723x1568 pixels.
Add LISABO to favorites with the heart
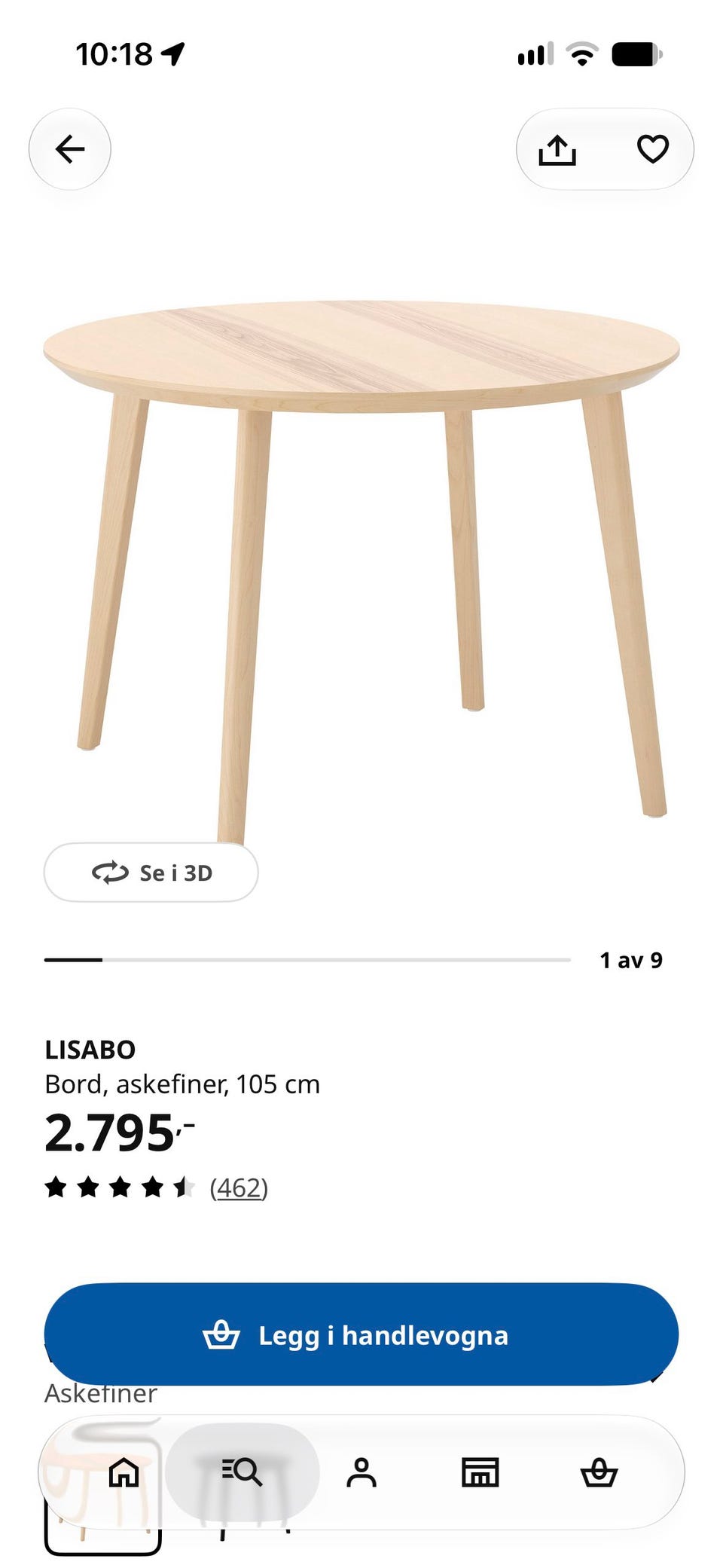[653, 149]
